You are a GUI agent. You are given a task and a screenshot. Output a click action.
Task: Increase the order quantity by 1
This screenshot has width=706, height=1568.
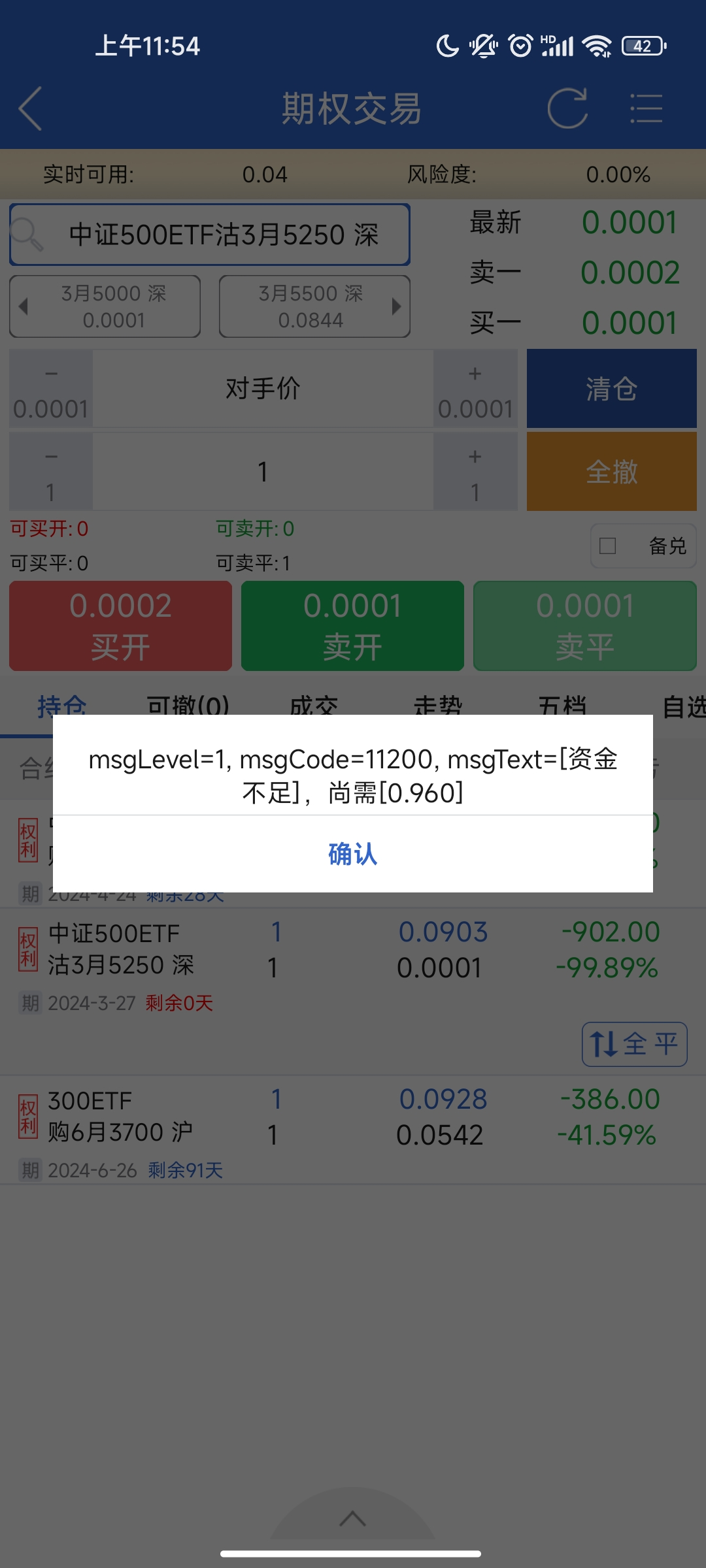point(475,471)
